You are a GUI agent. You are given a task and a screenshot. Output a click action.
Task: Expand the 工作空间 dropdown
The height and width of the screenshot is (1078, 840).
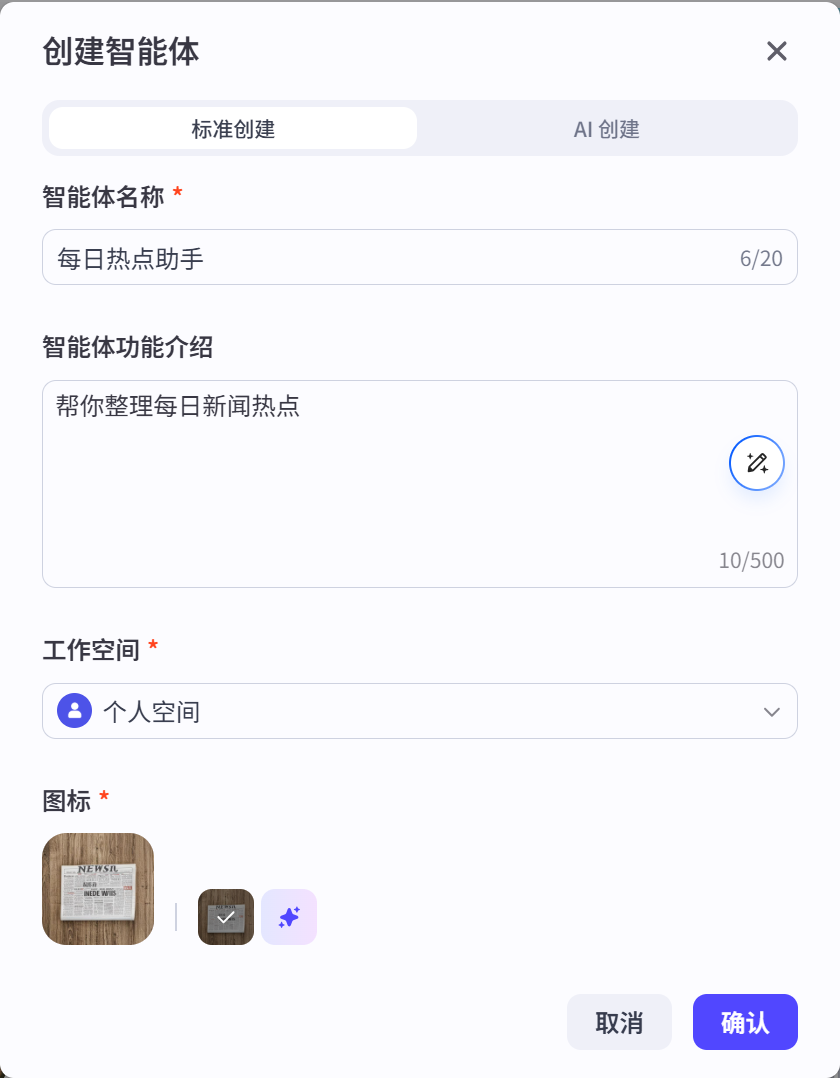click(x=420, y=711)
